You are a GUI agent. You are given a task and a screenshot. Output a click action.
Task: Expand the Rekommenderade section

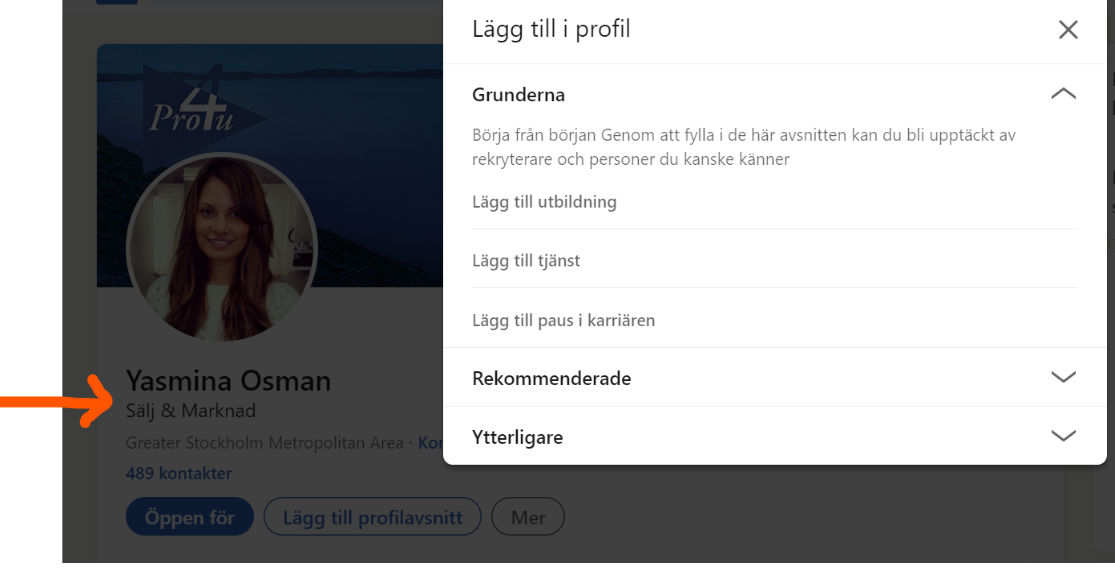[774, 378]
